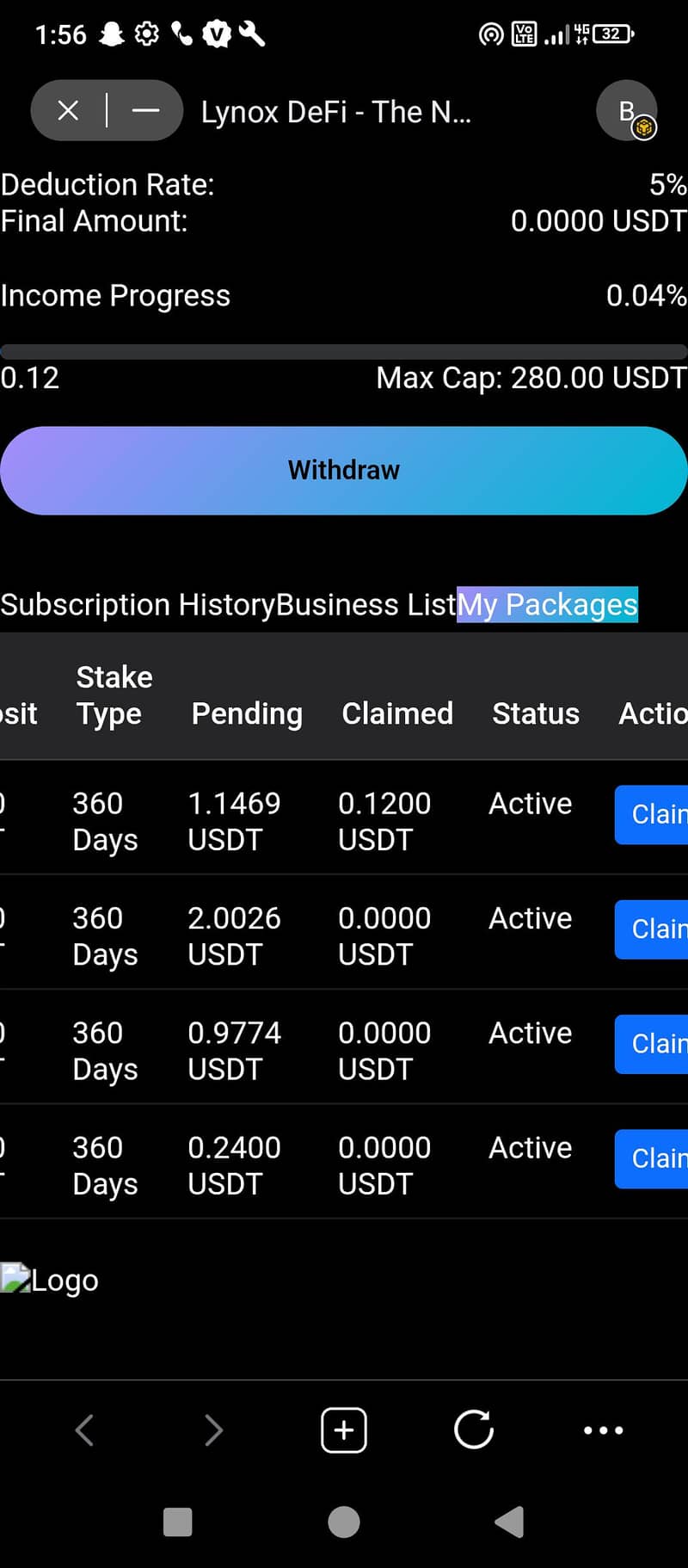Tap the Withdraw button
This screenshot has height=1568, width=688.
(x=344, y=471)
